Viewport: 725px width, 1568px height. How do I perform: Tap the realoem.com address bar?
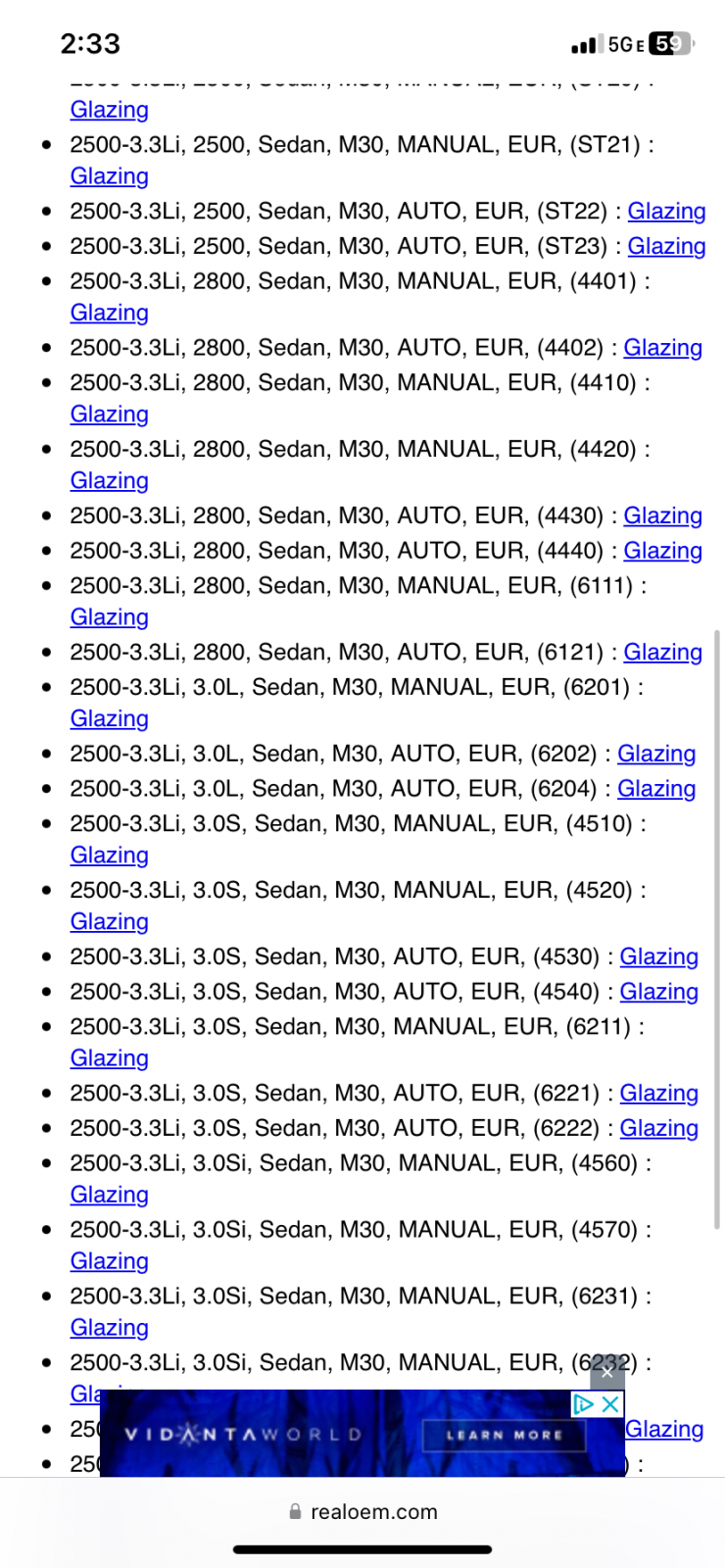click(x=362, y=1512)
